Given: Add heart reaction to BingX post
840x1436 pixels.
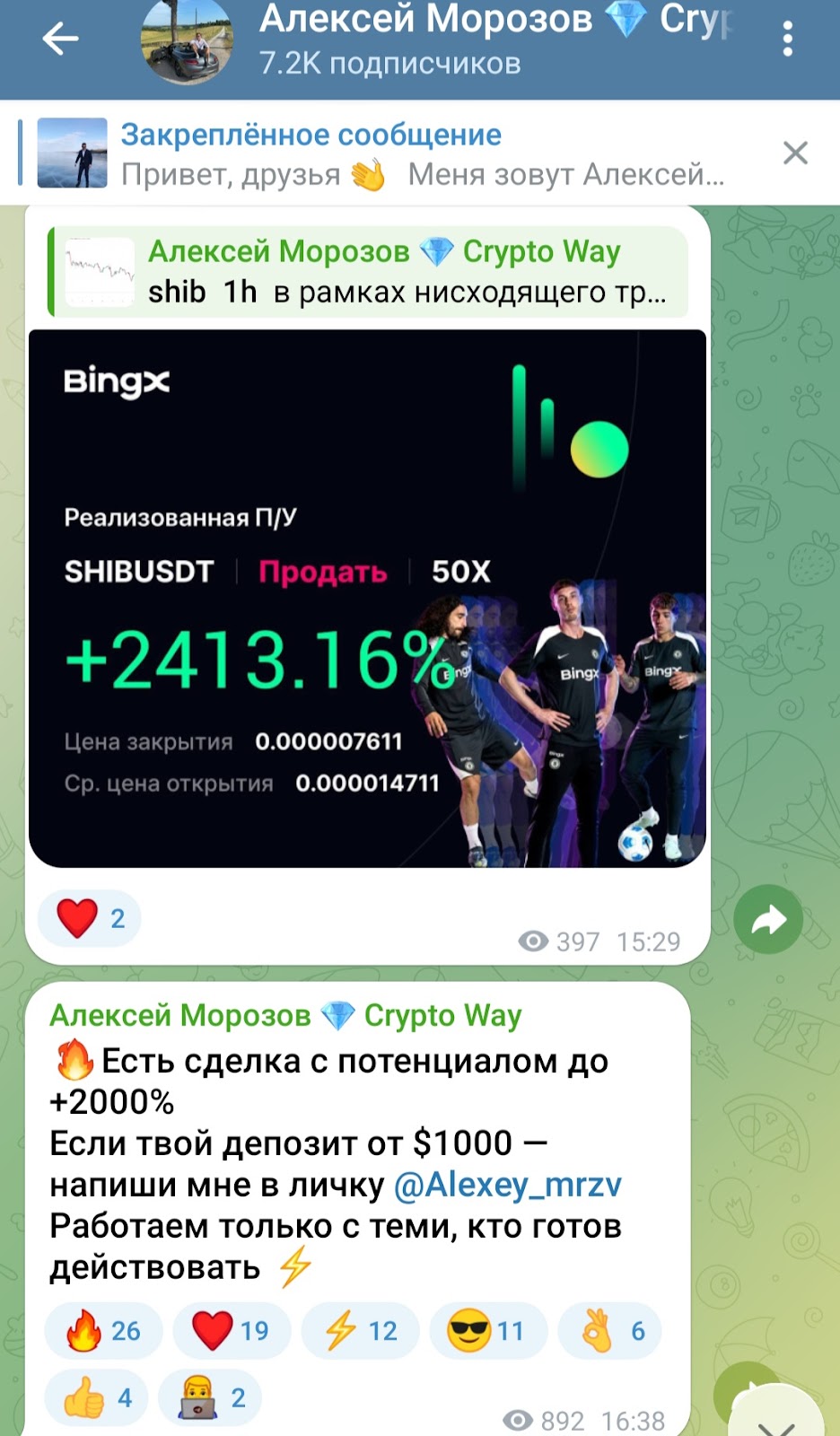Looking at the screenshot, I should [90, 918].
